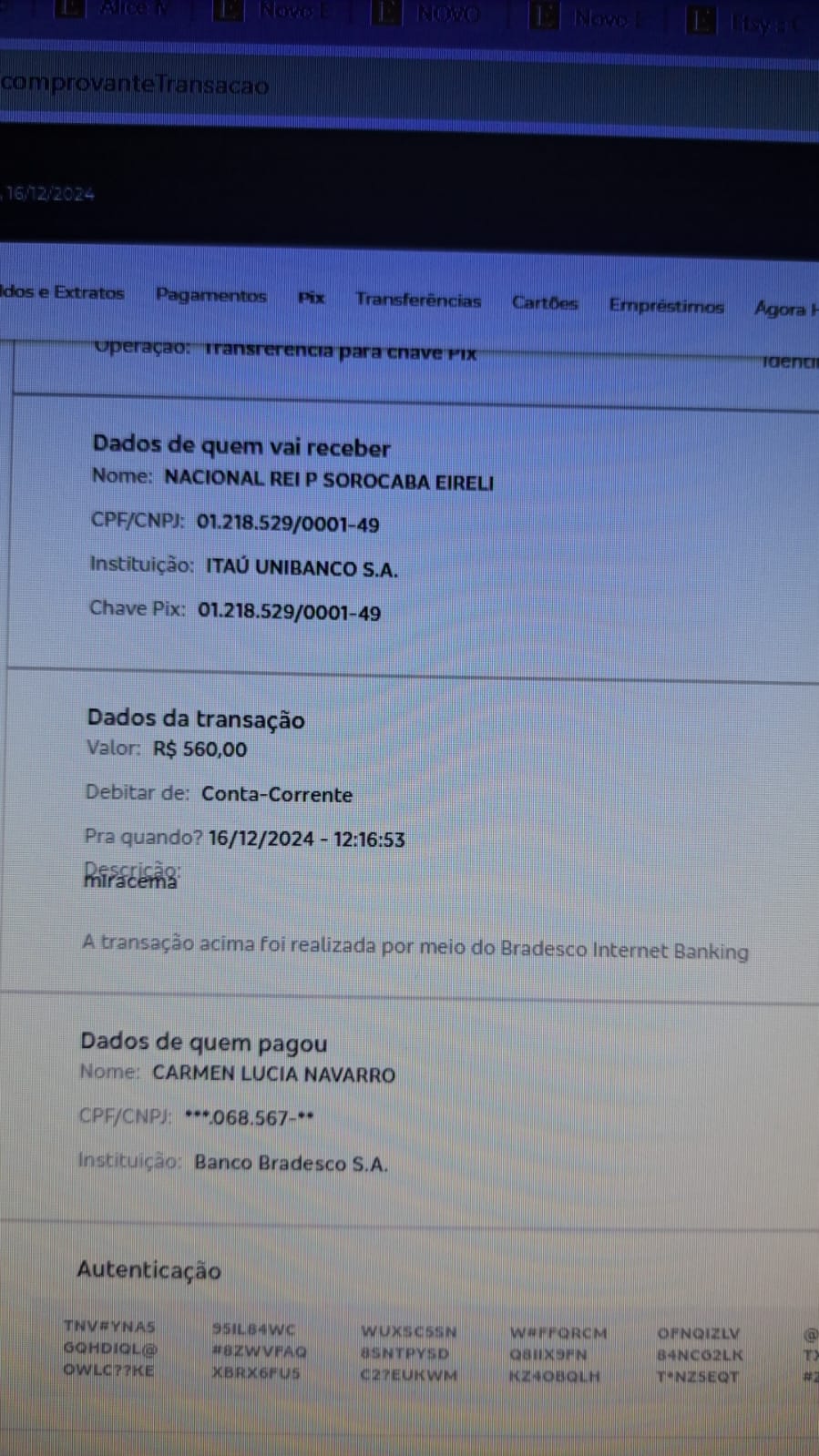Viewport: 819px width, 1456px height.
Task: Click the payer name CARMEN LUCIA NAVARRO
Action: coord(272,1074)
